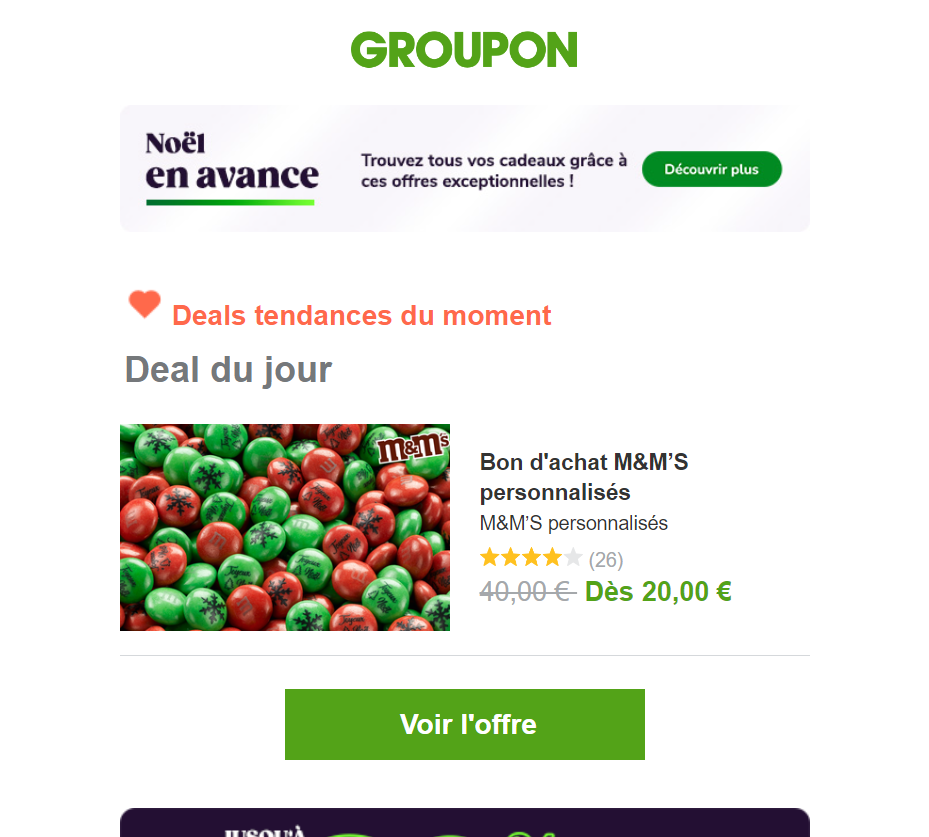Screen dimensions: 929x837
Task: Open the Voir l'offre button
Action: (464, 724)
